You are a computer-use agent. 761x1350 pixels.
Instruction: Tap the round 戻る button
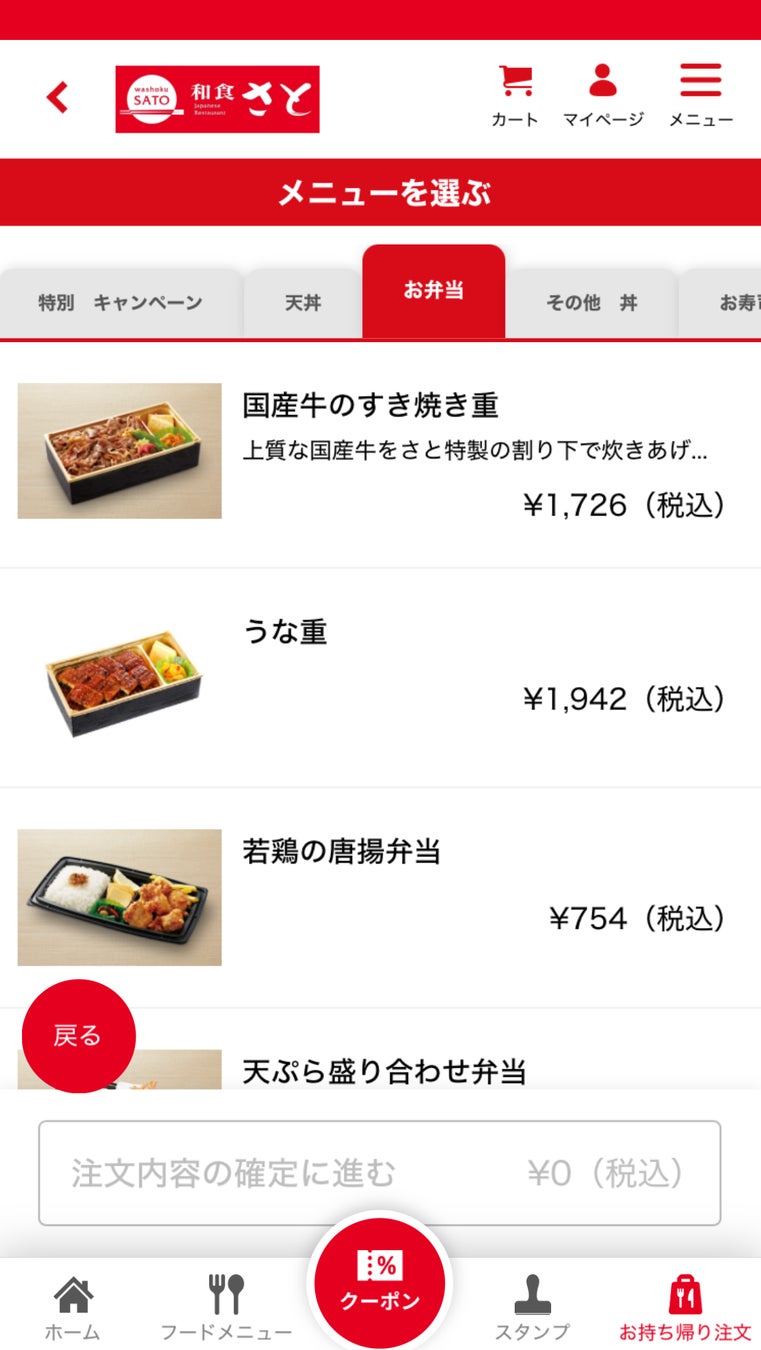point(78,1036)
